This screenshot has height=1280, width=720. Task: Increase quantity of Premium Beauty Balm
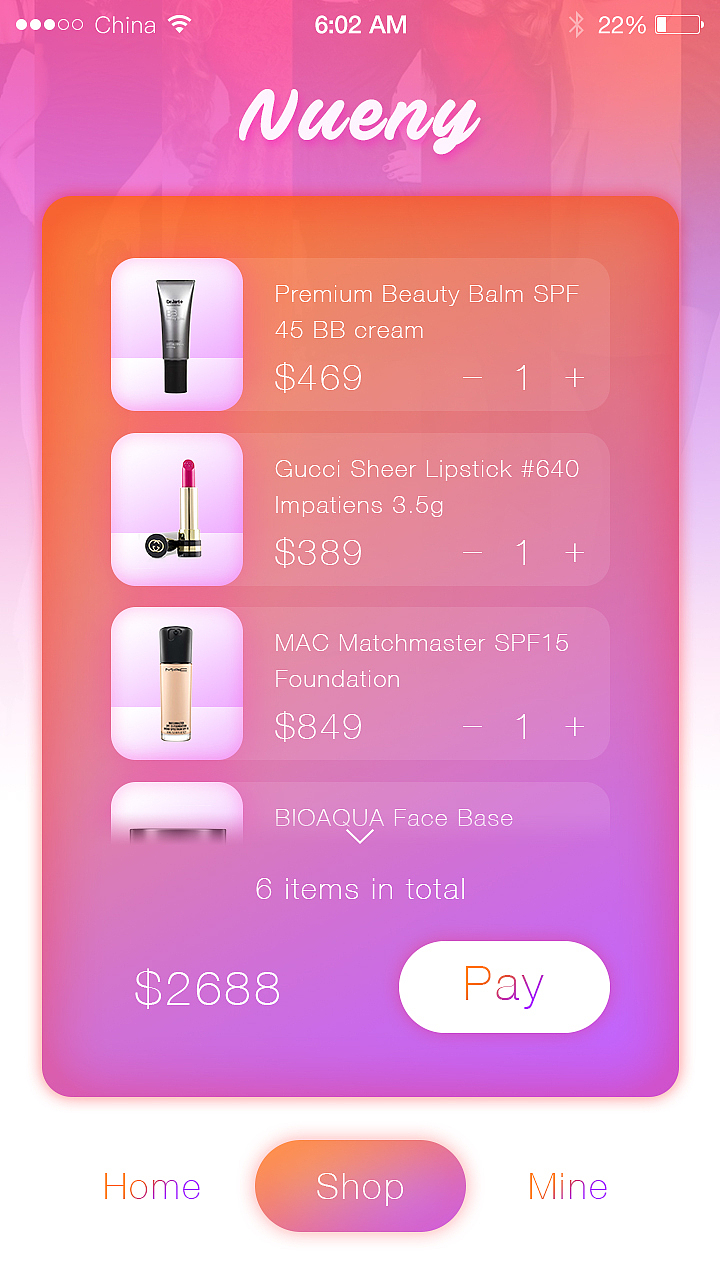pos(574,378)
